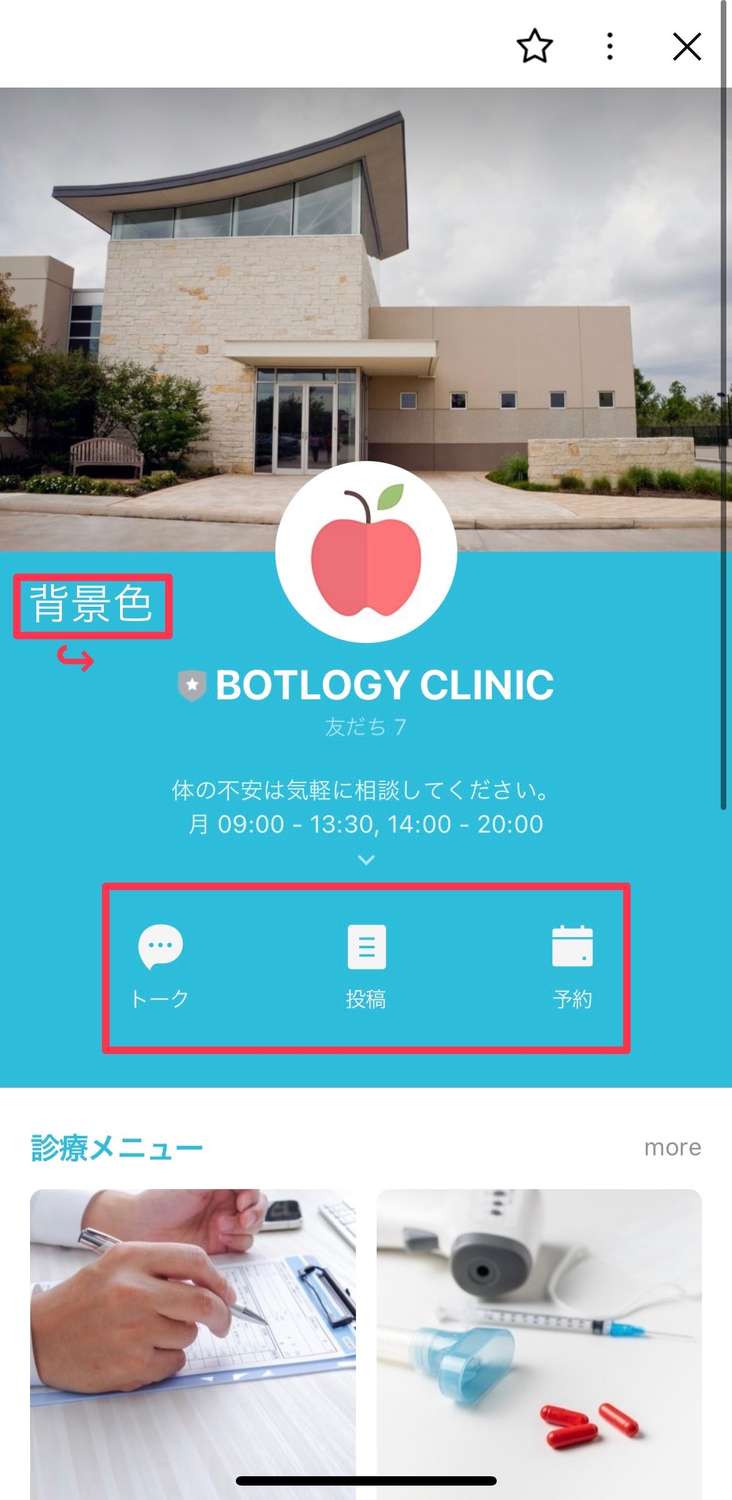
Task: Make a reservation with the 予約 button
Action: tap(572, 966)
